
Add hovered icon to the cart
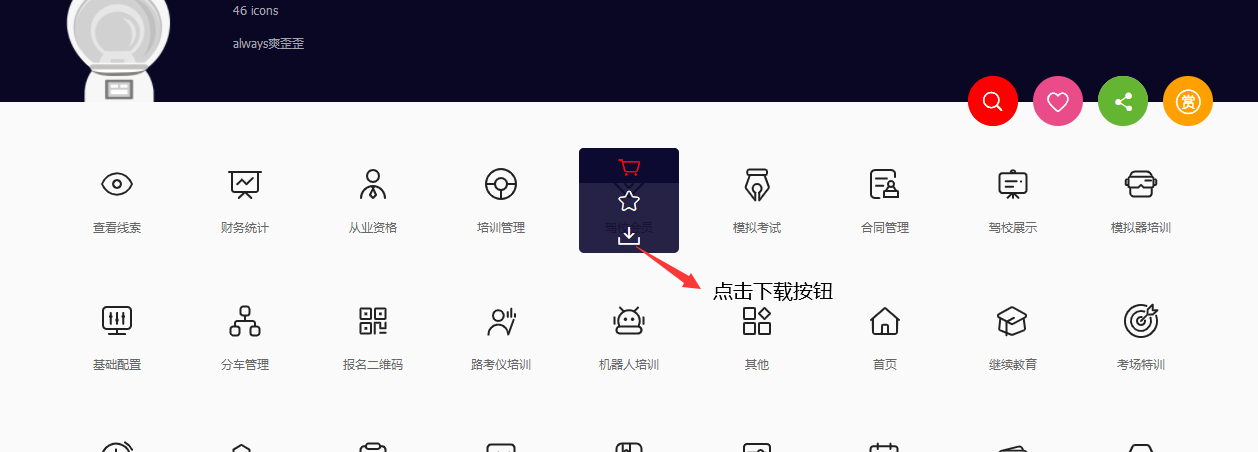click(629, 167)
